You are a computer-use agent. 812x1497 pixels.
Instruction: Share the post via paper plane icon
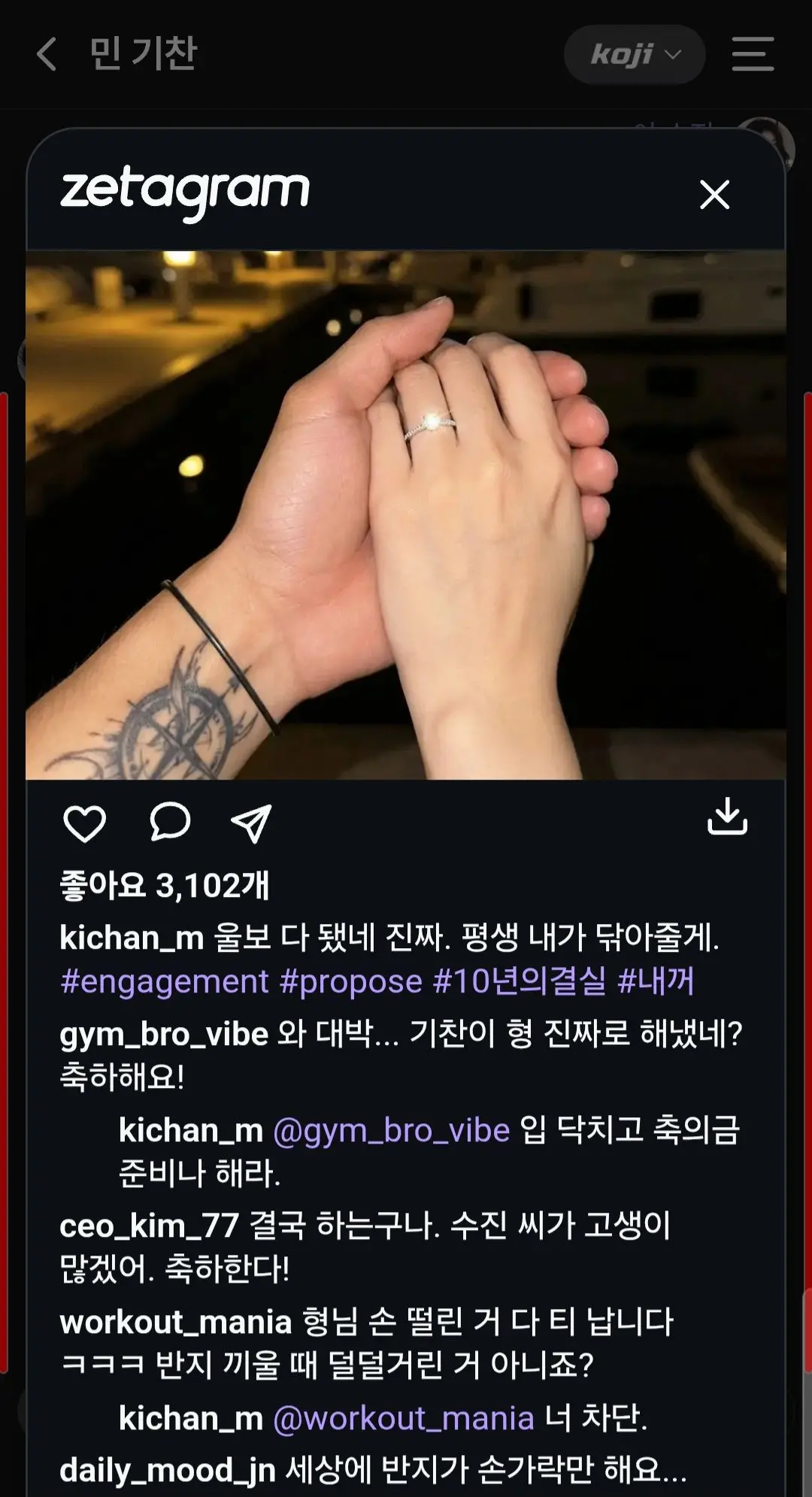pyautogui.click(x=251, y=823)
